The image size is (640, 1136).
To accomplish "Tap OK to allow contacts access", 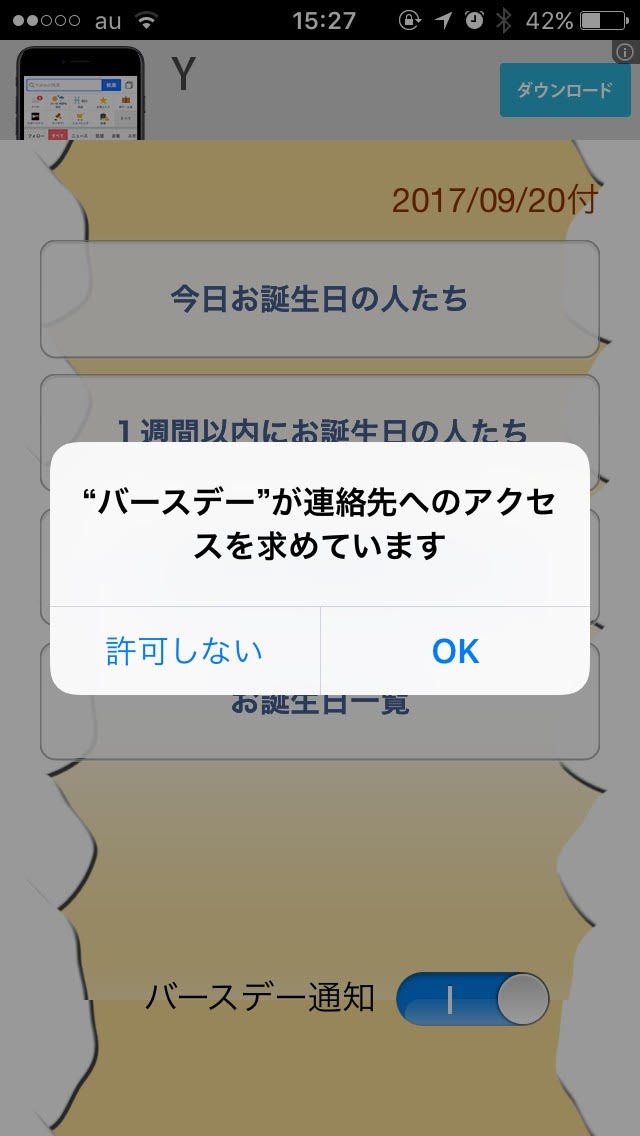I will click(455, 651).
